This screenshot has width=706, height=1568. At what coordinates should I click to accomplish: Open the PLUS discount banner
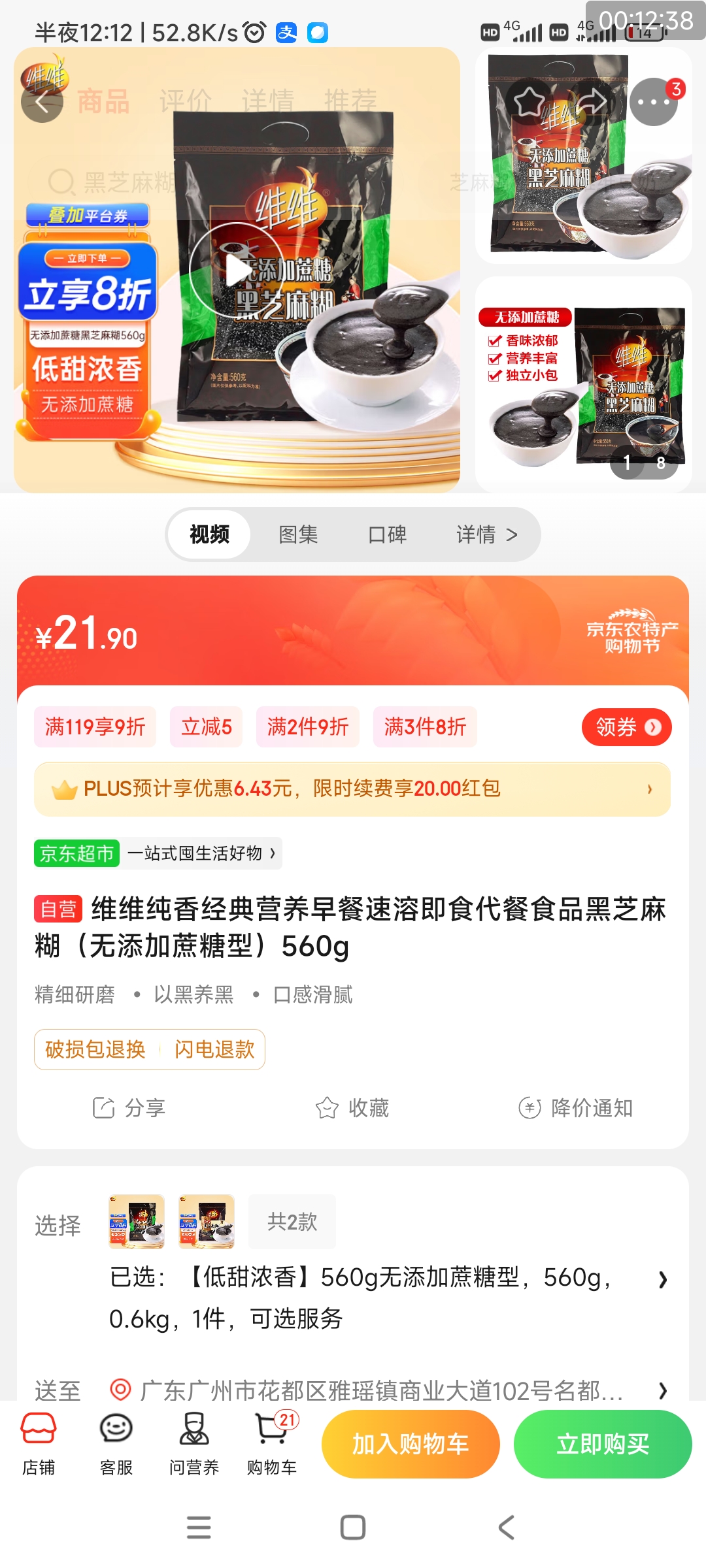[352, 789]
